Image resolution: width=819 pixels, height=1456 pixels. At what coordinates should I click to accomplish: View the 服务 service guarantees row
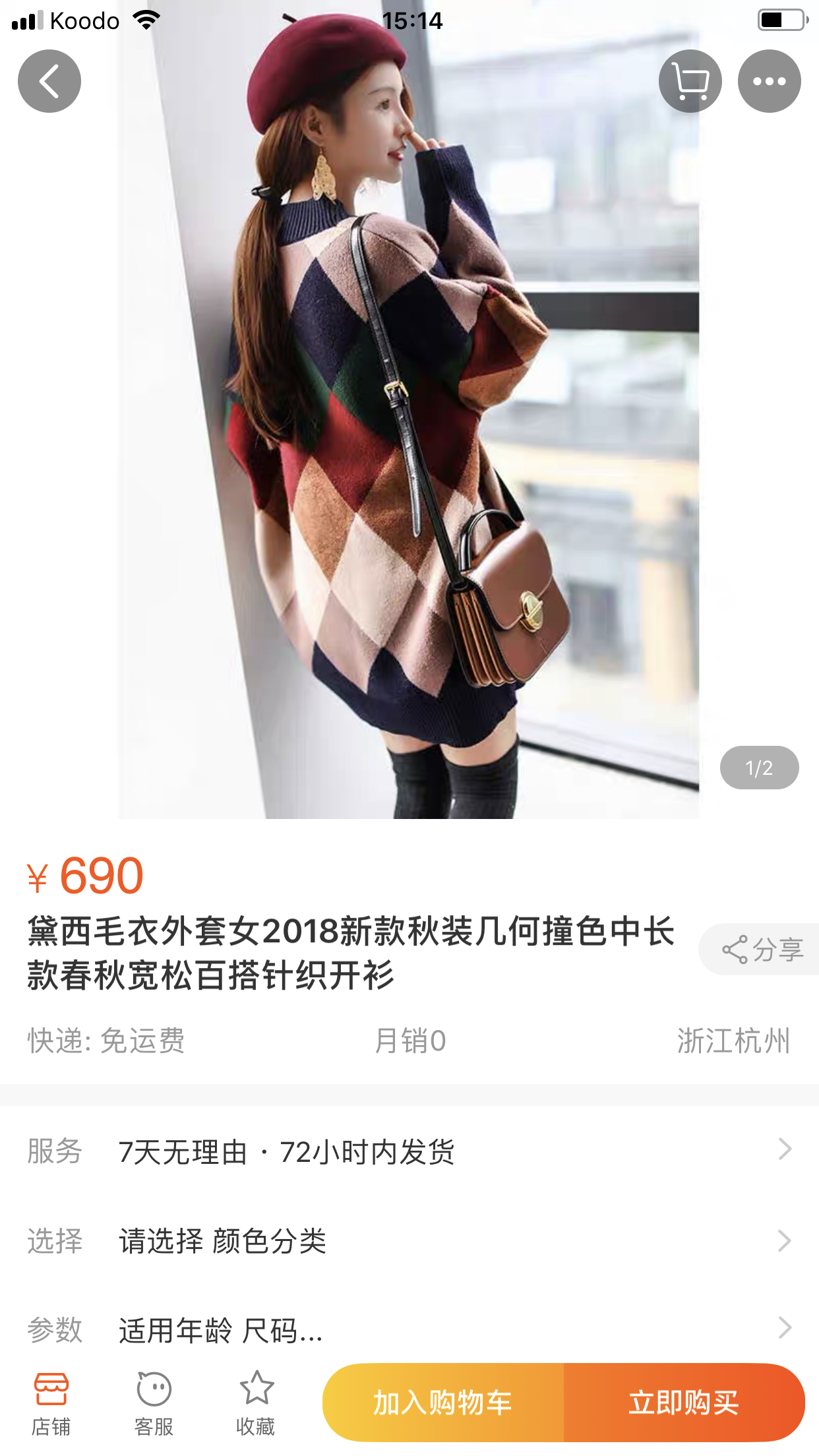[409, 1151]
